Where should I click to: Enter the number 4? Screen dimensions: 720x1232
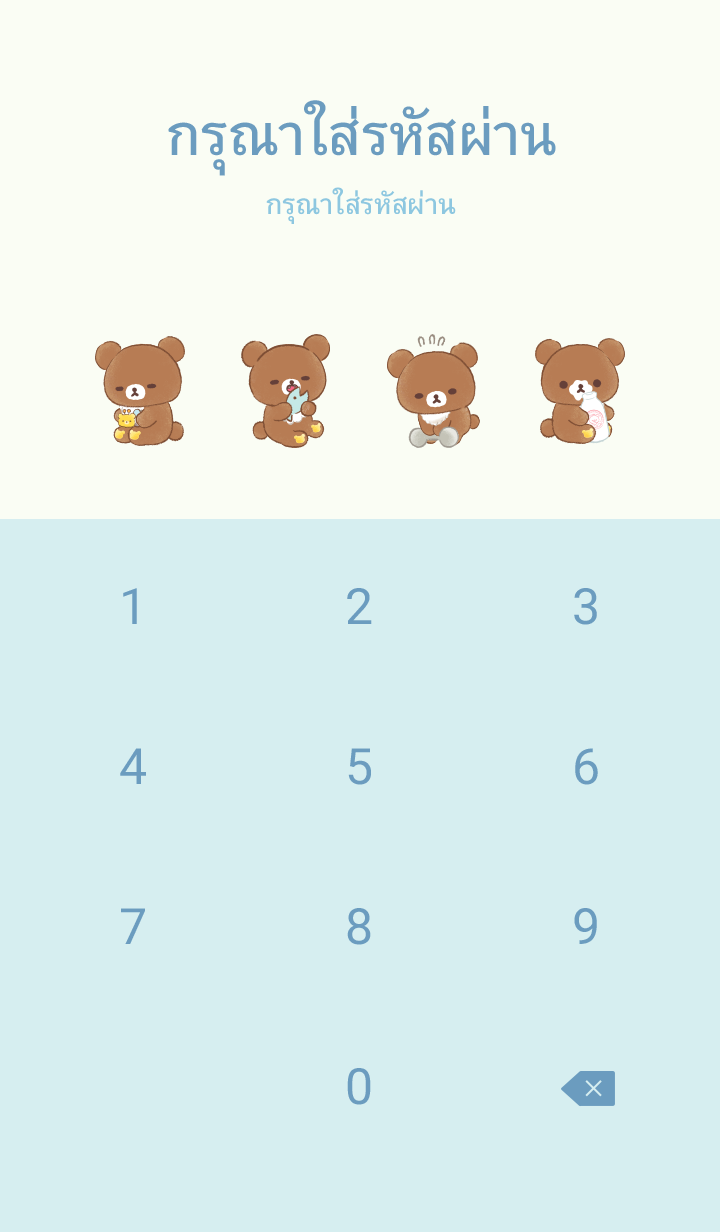click(x=133, y=767)
